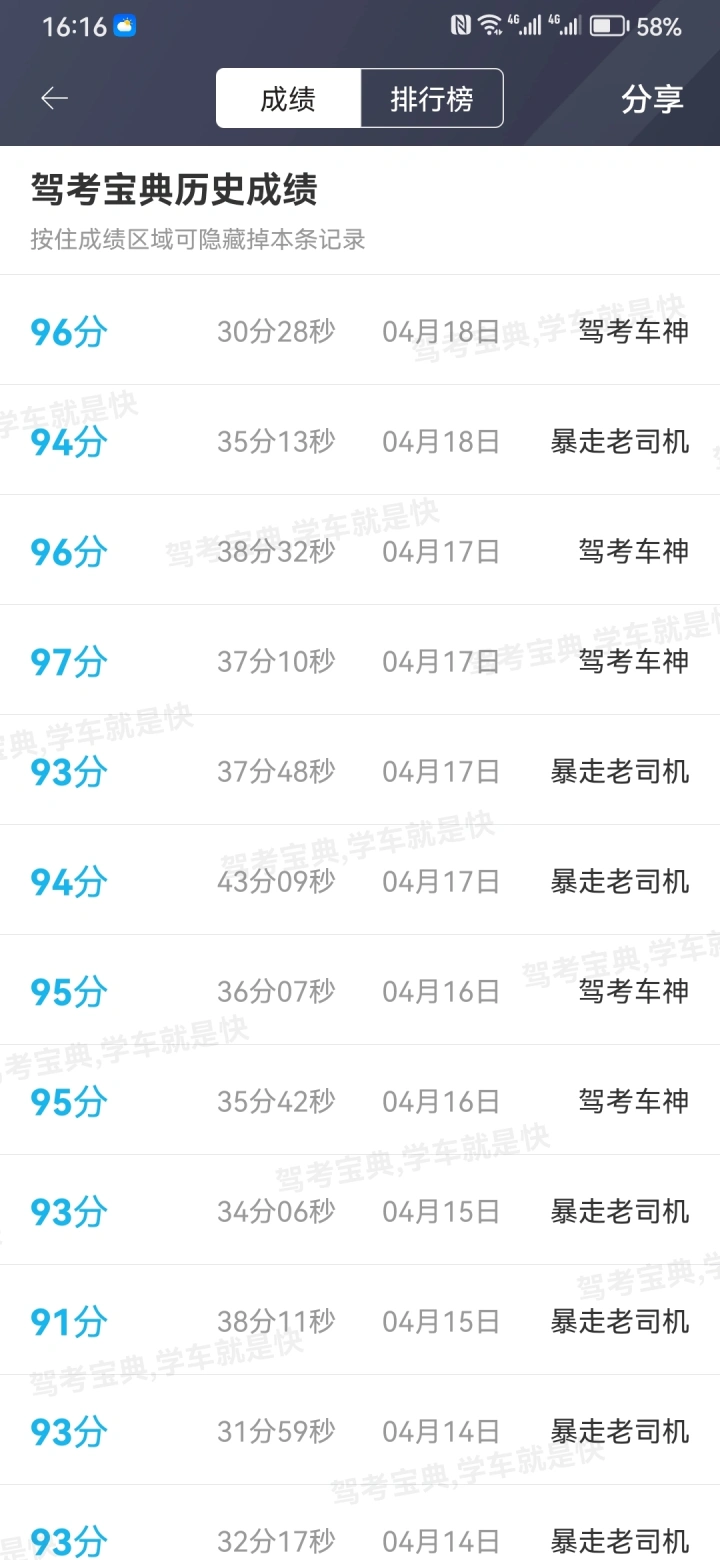Viewport: 720px width, 1560px height.
Task: Select the 成绩 tab
Action: click(288, 98)
